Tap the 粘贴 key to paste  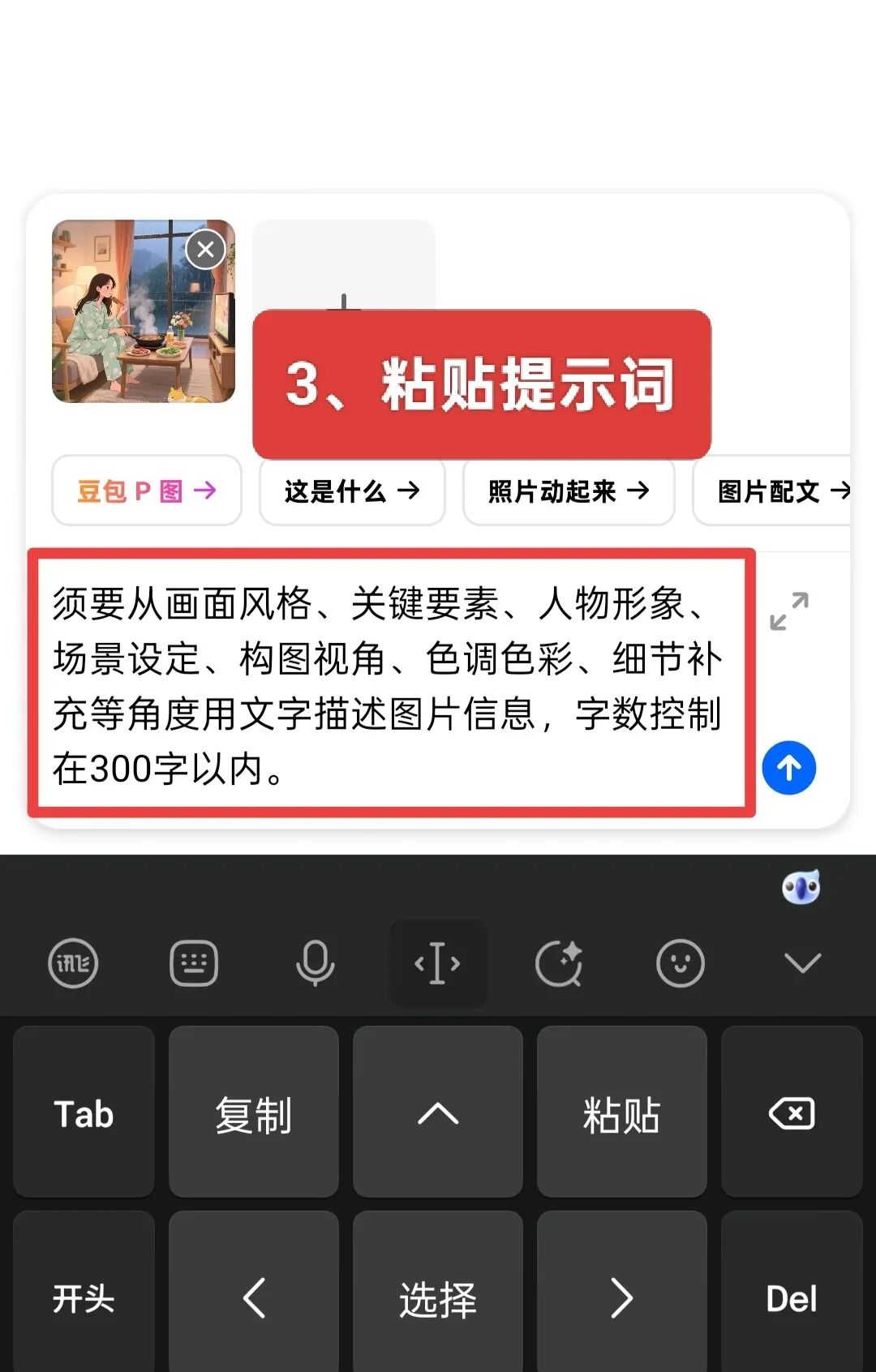point(621,1114)
